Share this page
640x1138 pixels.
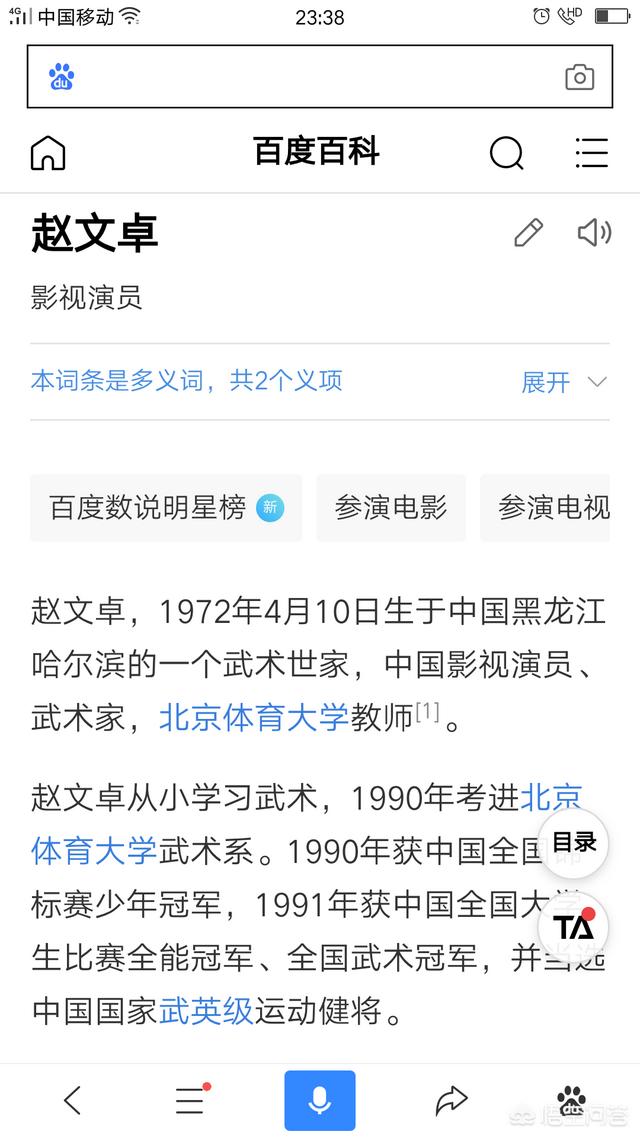(451, 1101)
